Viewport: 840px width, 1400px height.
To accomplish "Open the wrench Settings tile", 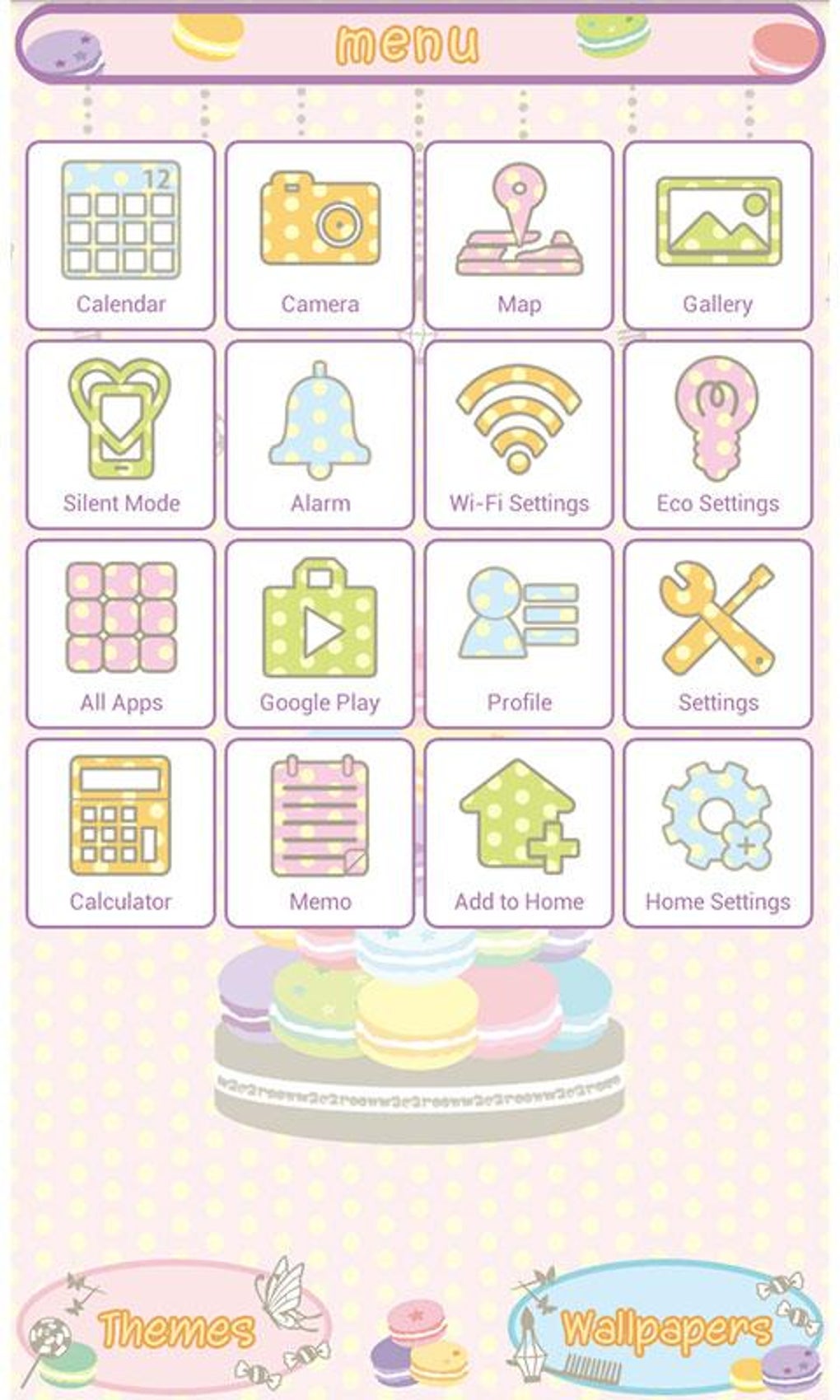I will [718, 634].
